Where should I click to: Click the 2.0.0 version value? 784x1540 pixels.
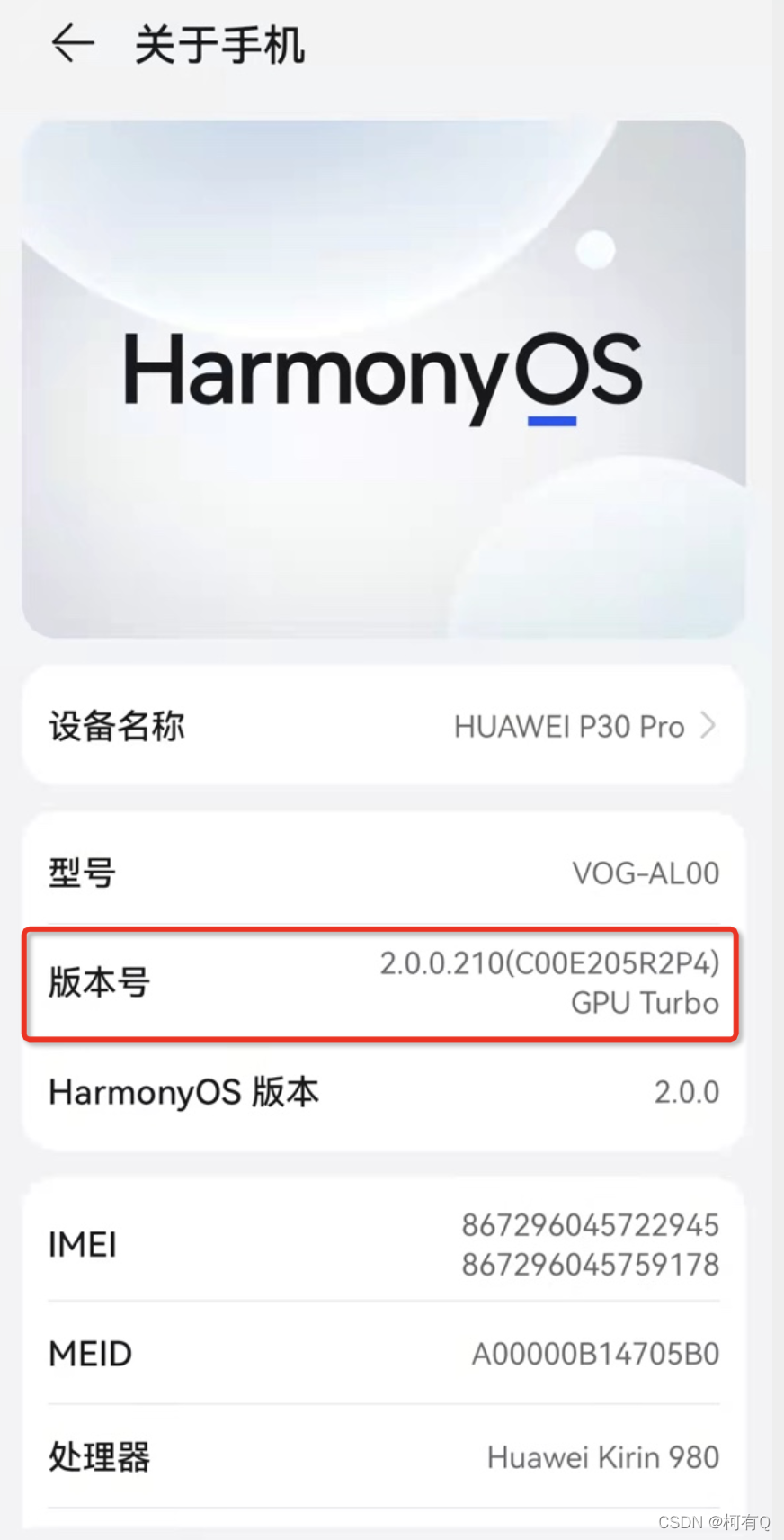point(687,1092)
